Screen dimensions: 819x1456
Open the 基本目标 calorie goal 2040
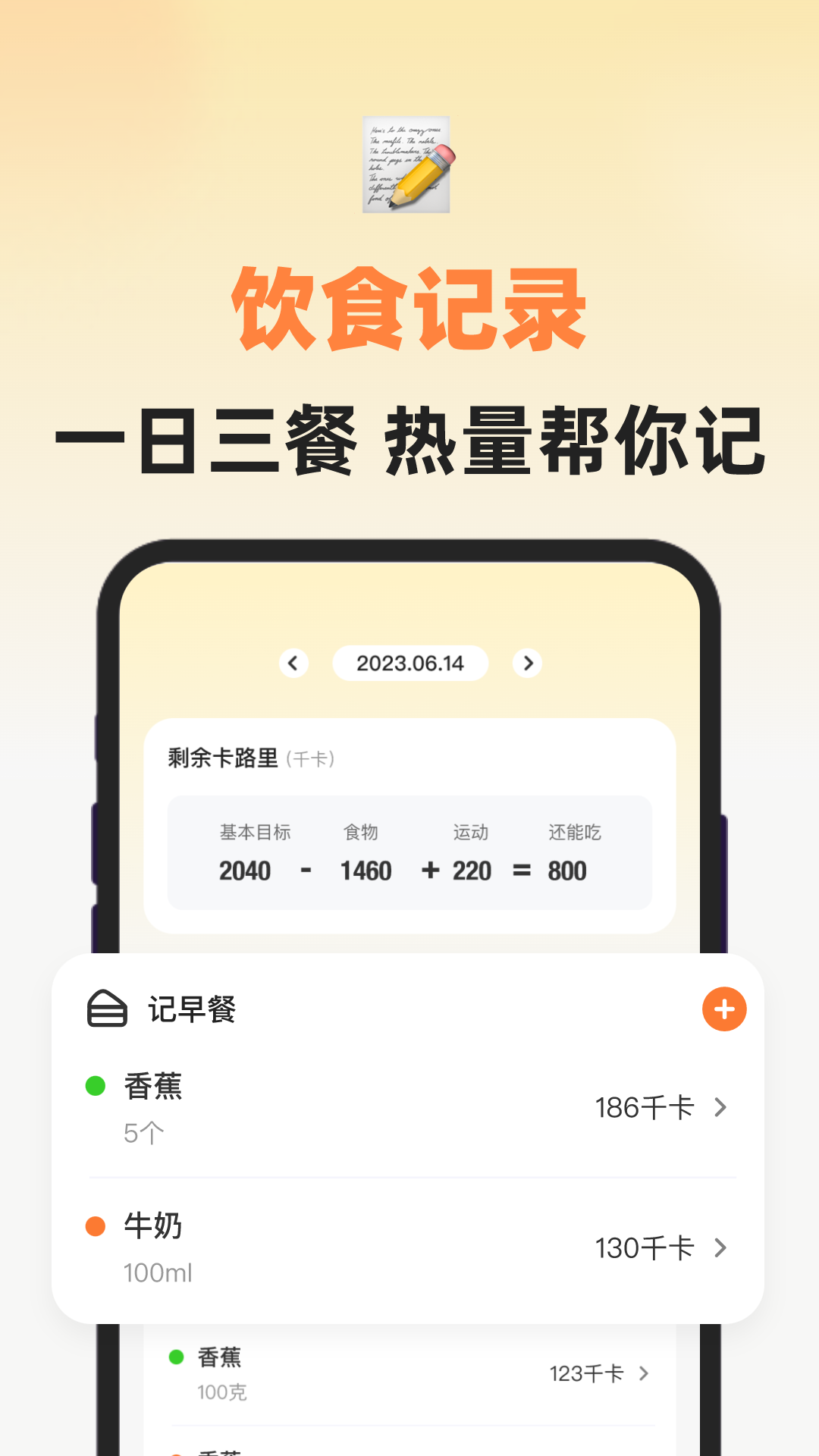(x=246, y=871)
